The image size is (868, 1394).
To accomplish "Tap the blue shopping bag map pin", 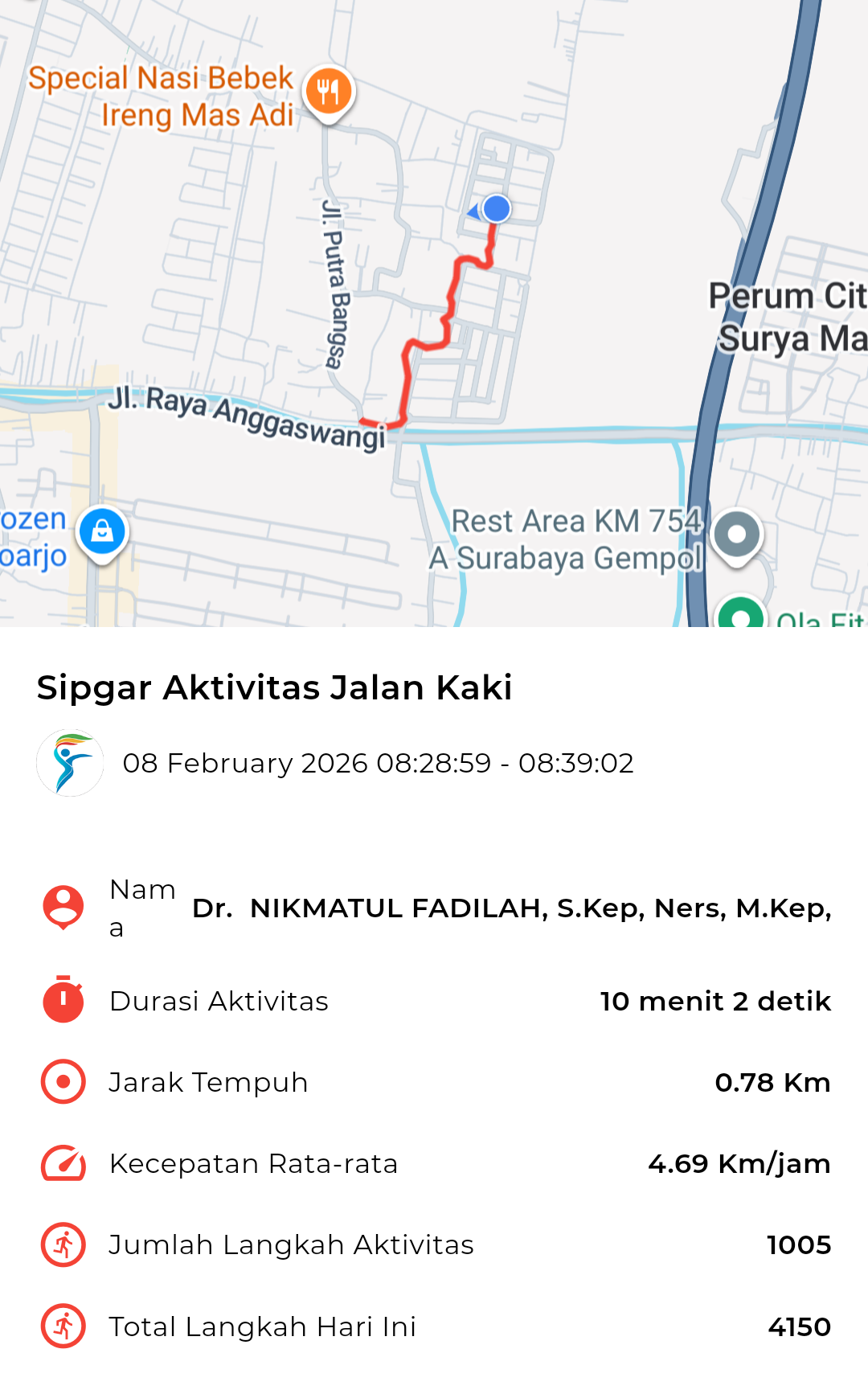I will (102, 531).
